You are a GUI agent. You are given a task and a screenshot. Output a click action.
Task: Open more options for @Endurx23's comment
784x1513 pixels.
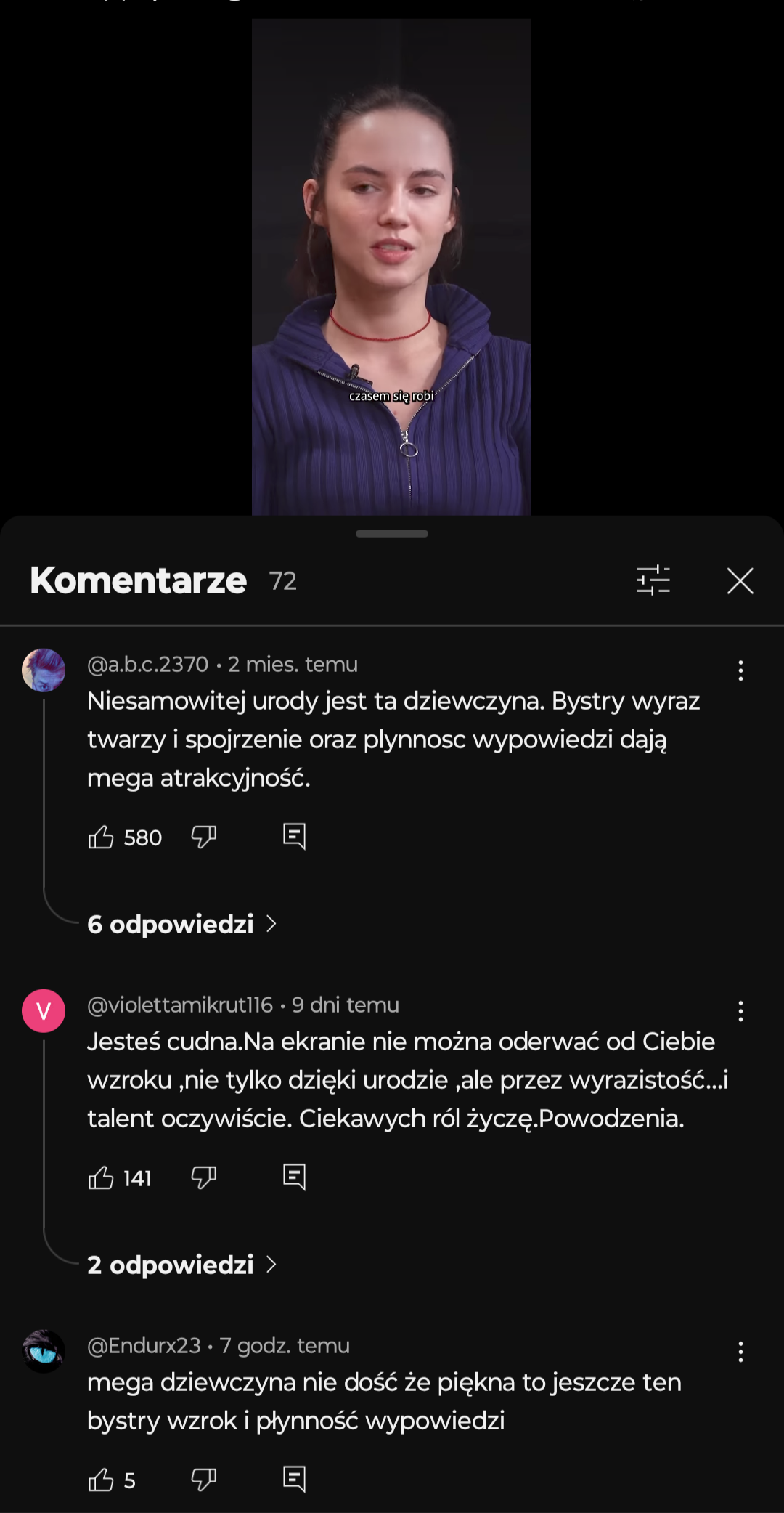(x=740, y=1352)
